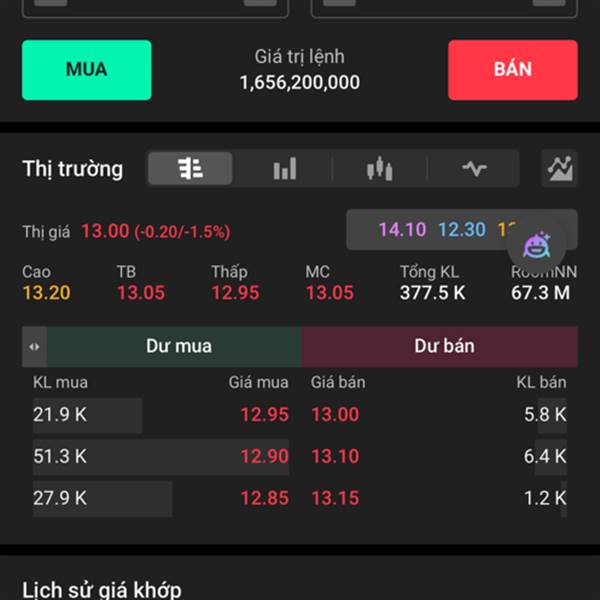The image size is (600, 600).
Task: Tap the red BÁN sell button
Action: coord(512,70)
